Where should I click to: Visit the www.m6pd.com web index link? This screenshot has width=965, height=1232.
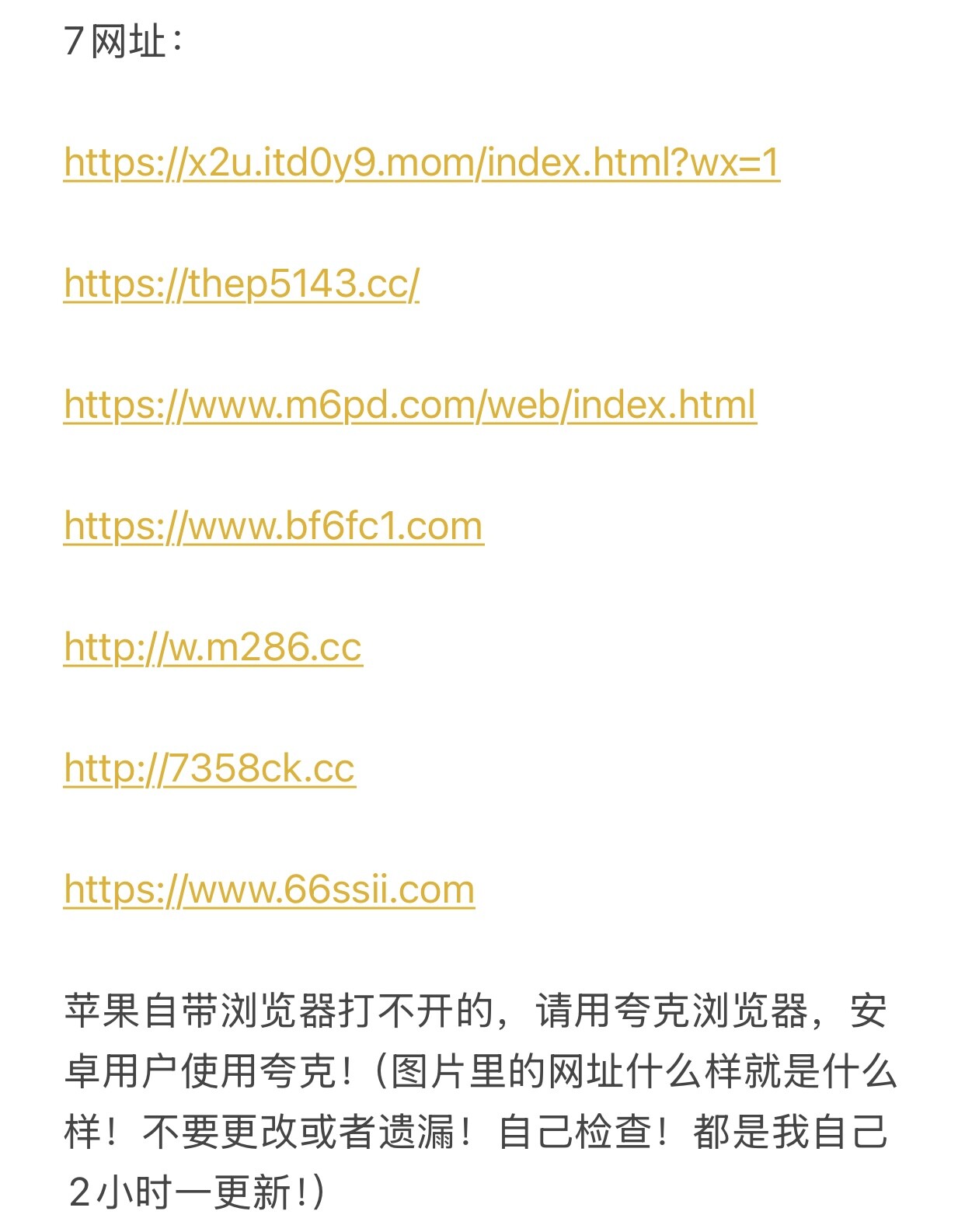(409, 405)
